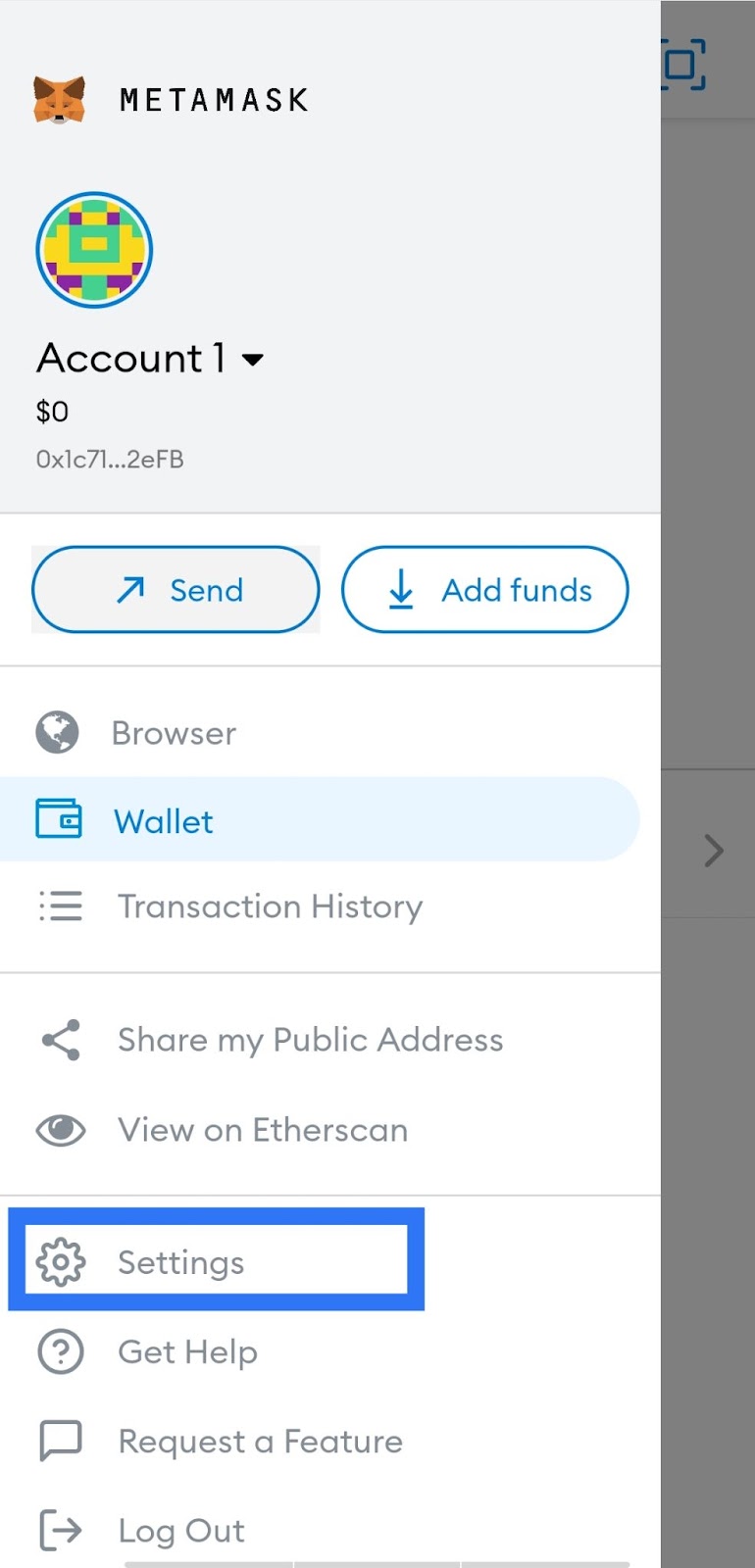Expand the right-side chevron panel

tap(715, 851)
